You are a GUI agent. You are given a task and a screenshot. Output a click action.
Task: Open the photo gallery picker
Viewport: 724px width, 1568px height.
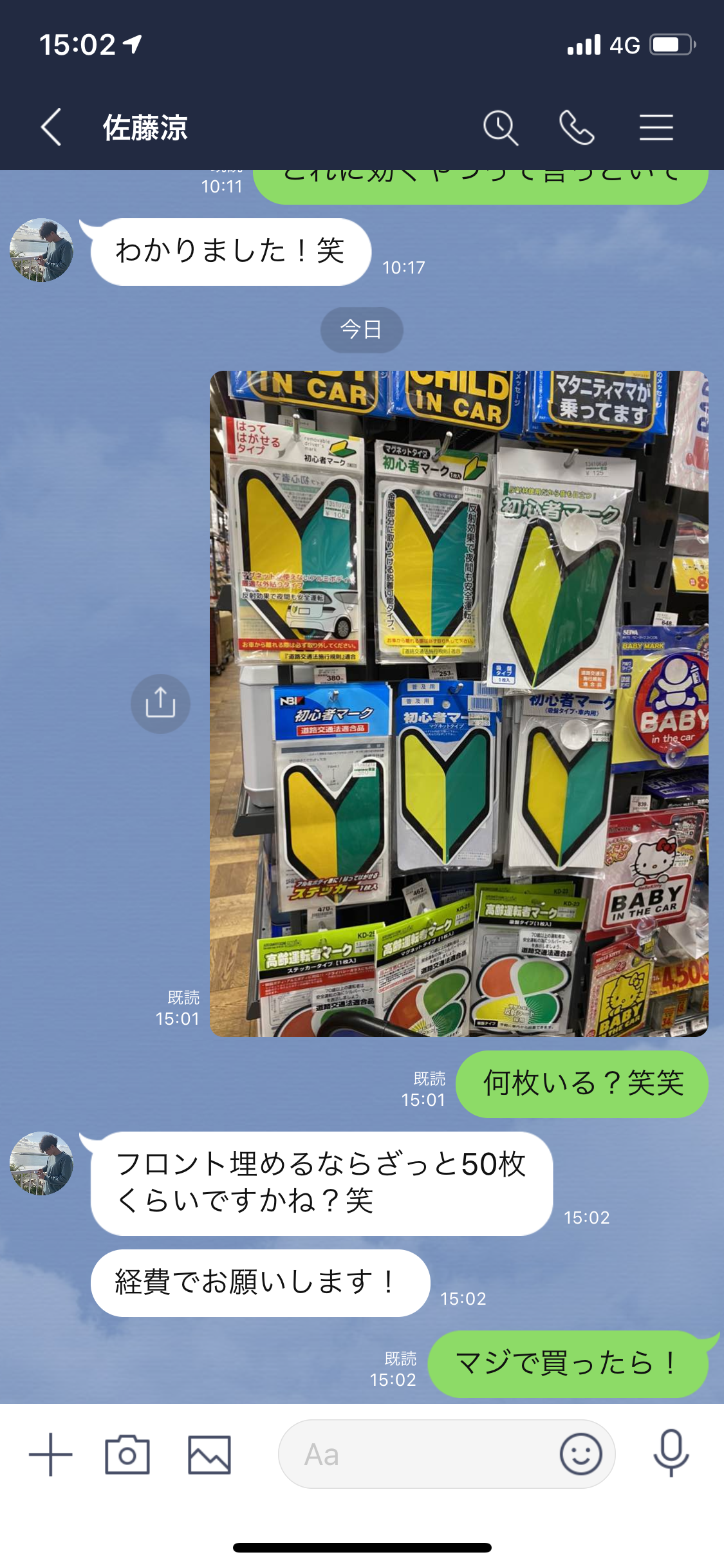pos(209,1454)
